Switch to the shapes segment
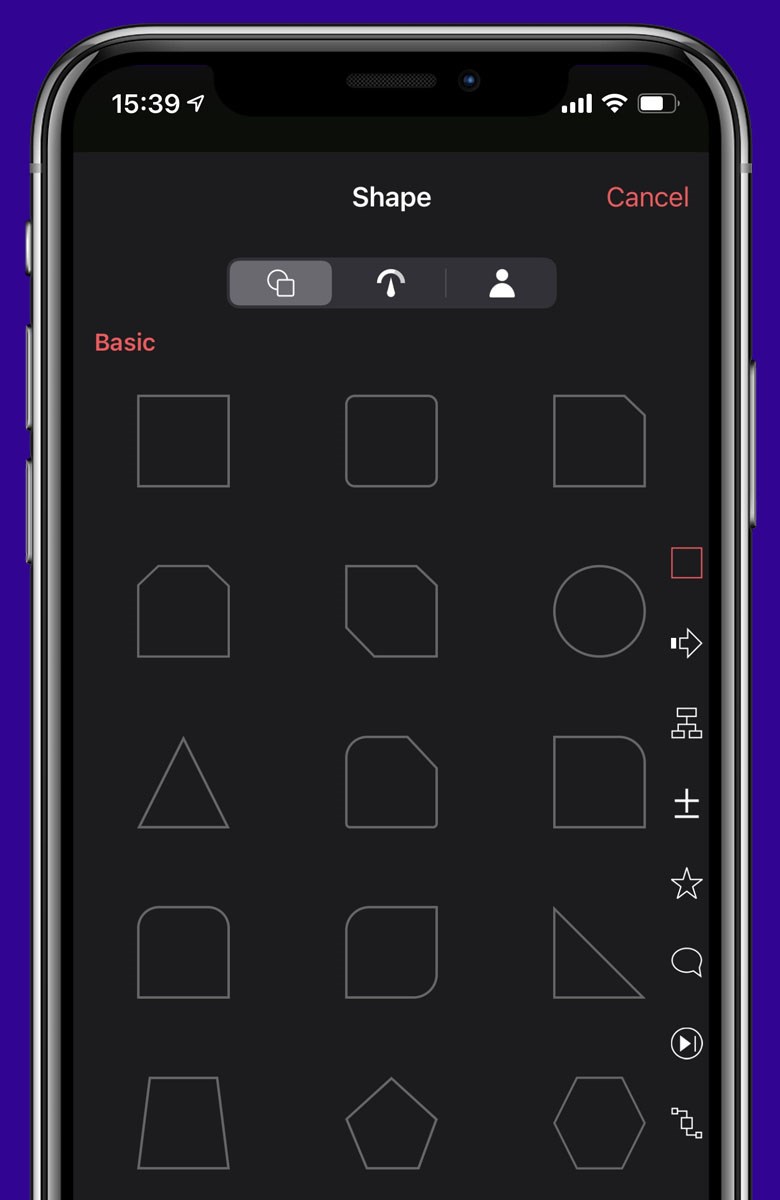The width and height of the screenshot is (780, 1200). coord(281,283)
